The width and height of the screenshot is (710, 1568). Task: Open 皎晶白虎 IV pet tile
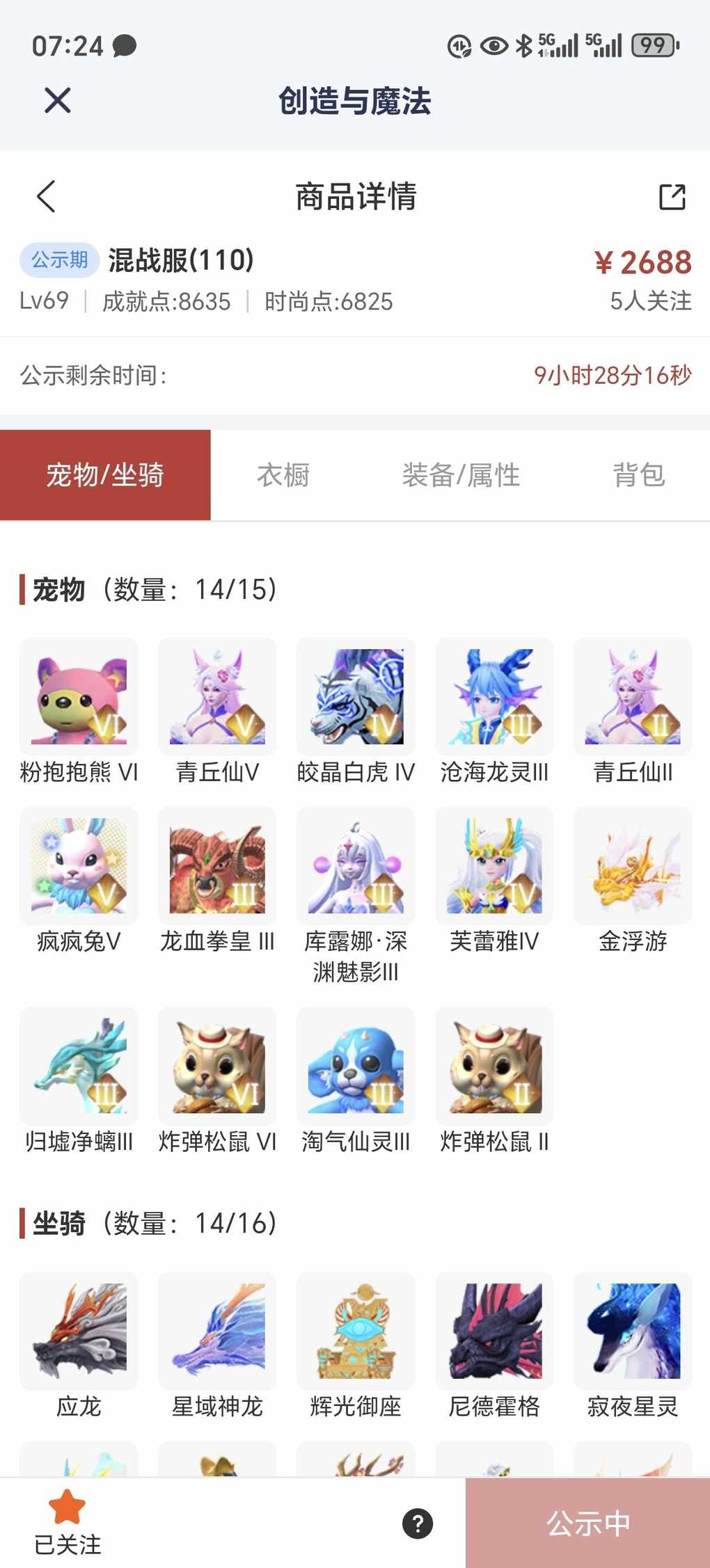pos(356,697)
